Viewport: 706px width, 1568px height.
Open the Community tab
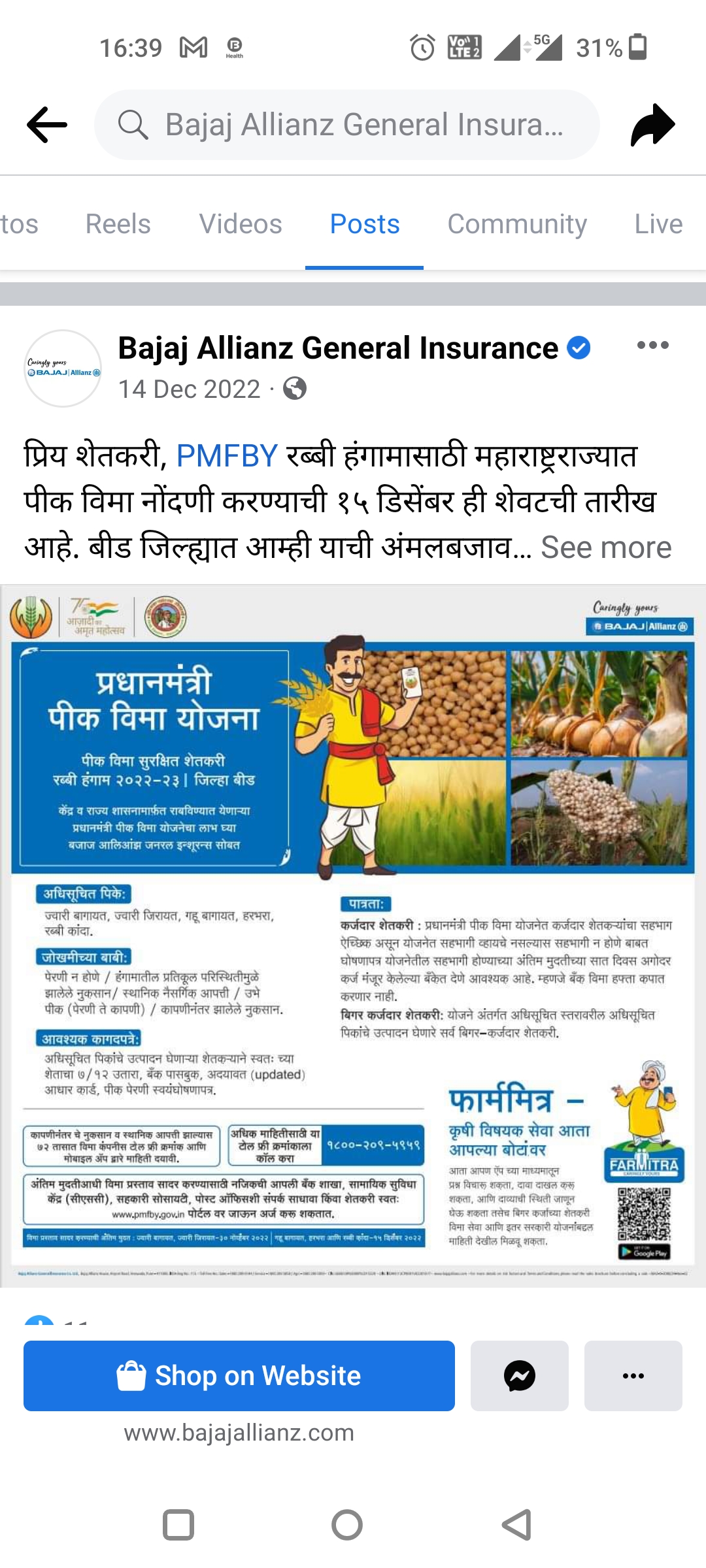coord(516,224)
